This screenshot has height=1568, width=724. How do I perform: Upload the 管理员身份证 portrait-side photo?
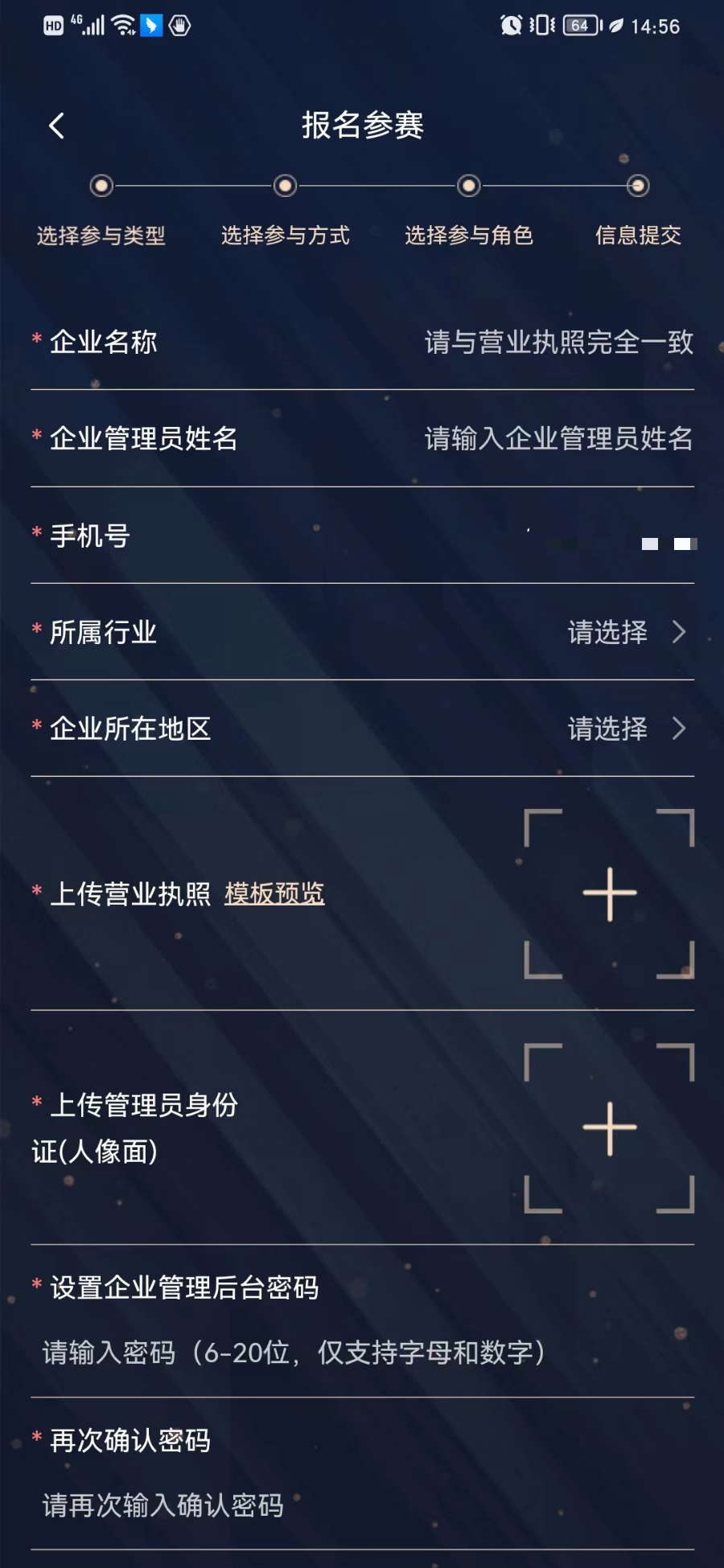point(609,1127)
